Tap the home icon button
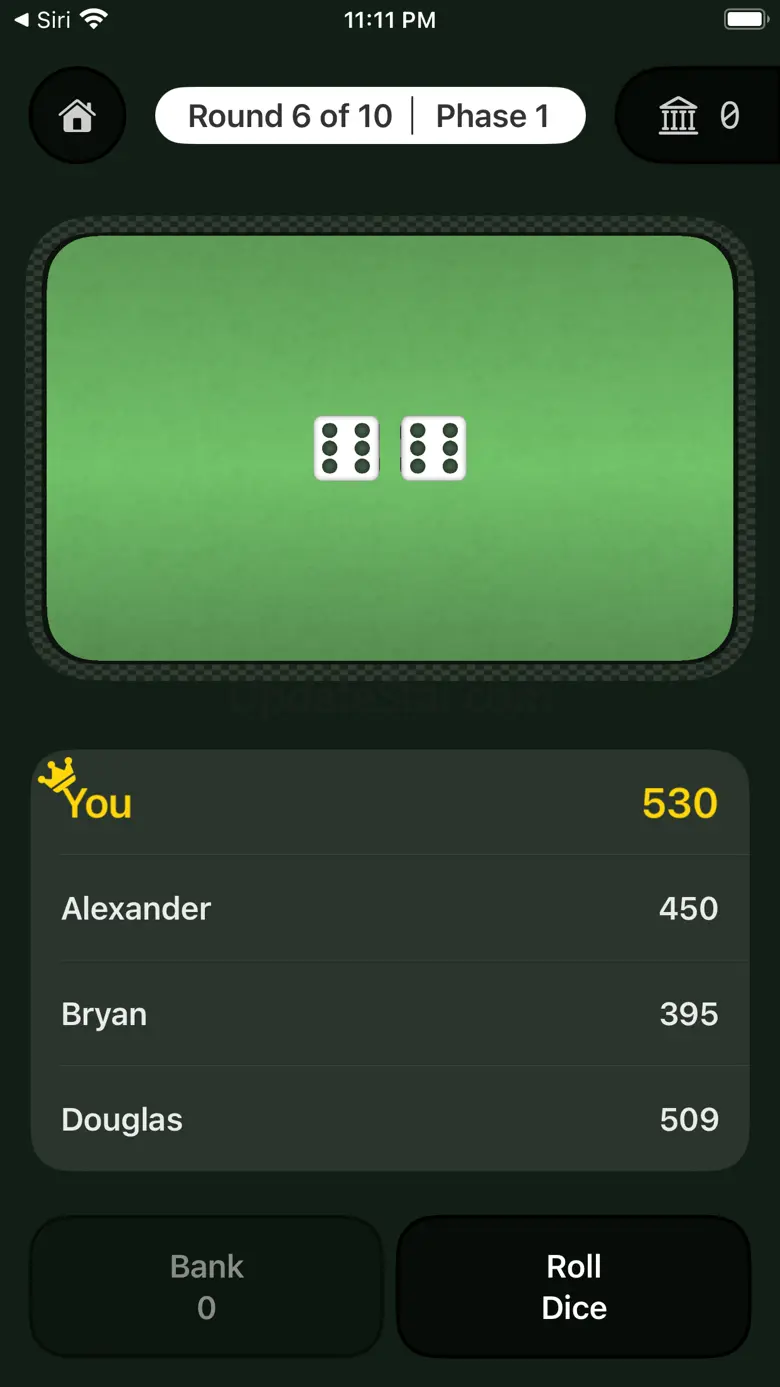Screen dimensions: 780x1387 (77, 116)
